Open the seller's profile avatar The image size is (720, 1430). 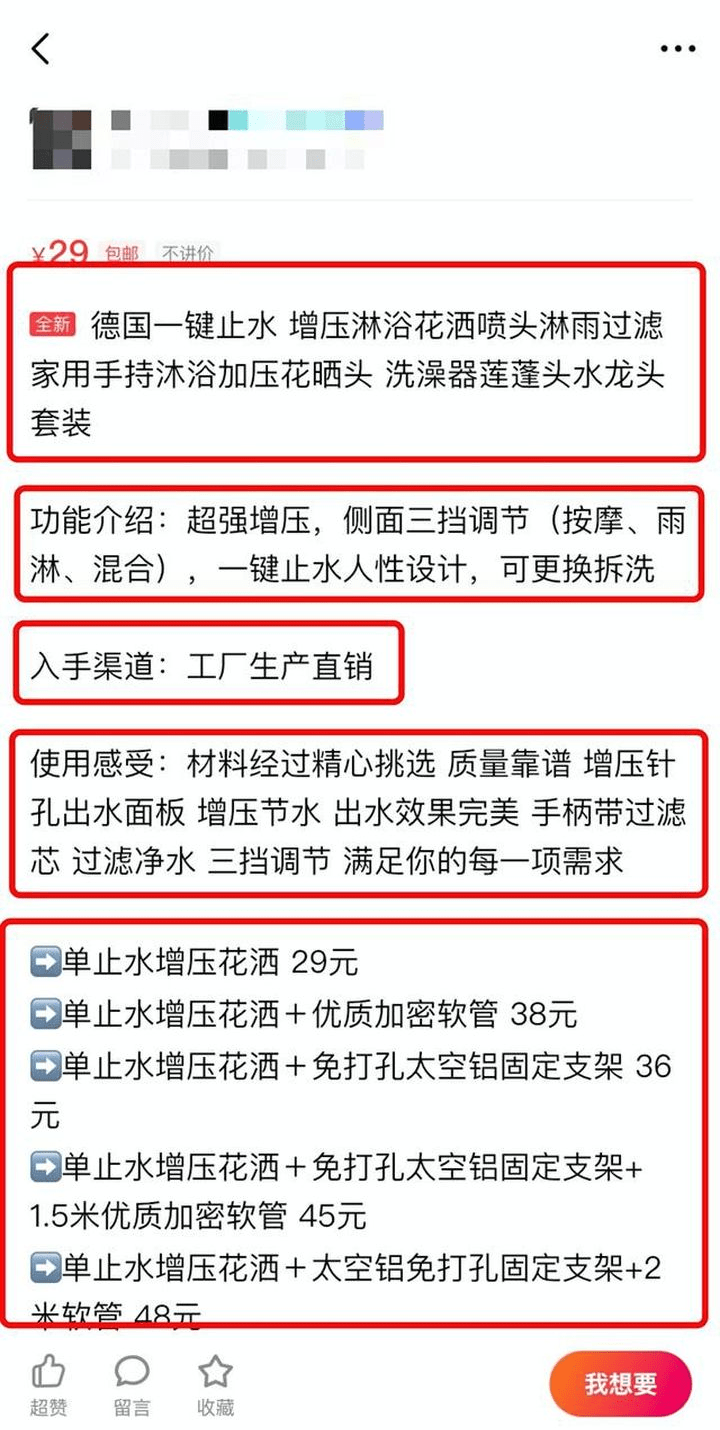[x=62, y=139]
